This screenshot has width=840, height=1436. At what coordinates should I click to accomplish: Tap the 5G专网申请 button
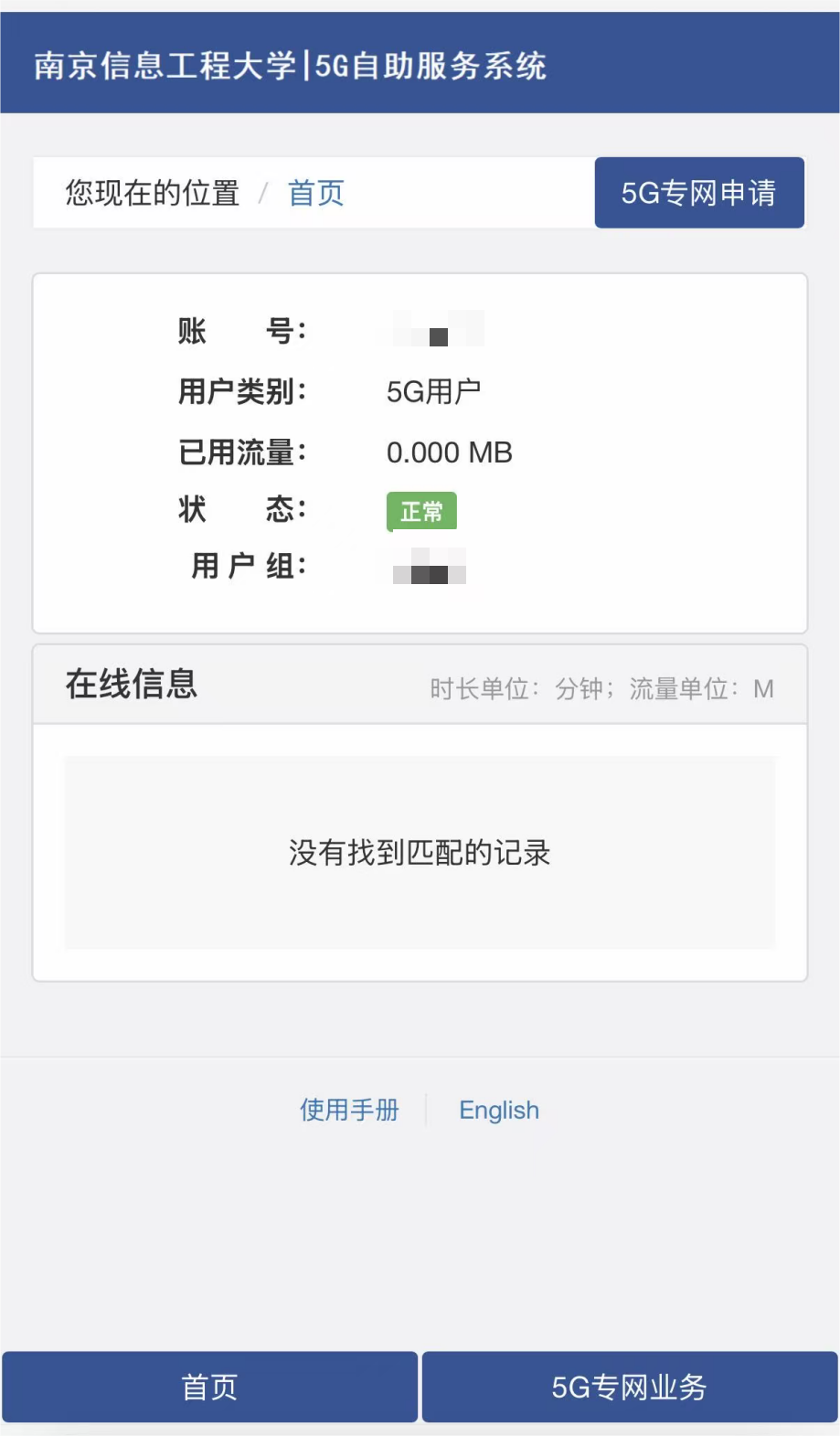click(699, 193)
